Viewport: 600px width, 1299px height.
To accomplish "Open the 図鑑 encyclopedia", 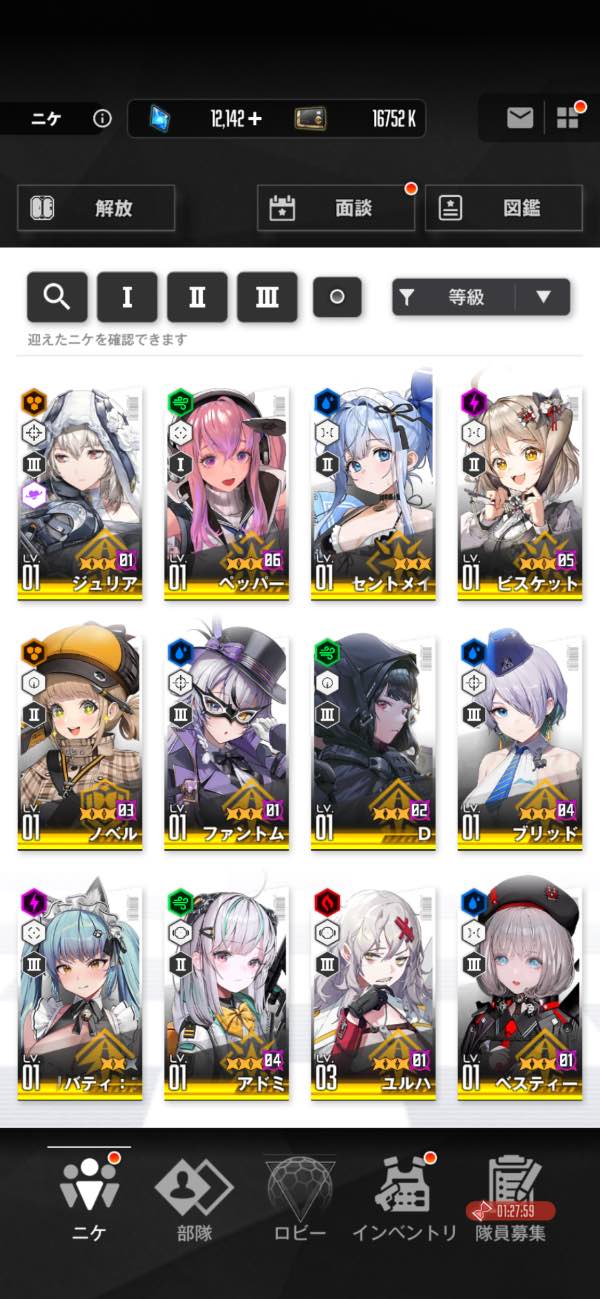I will [x=504, y=208].
